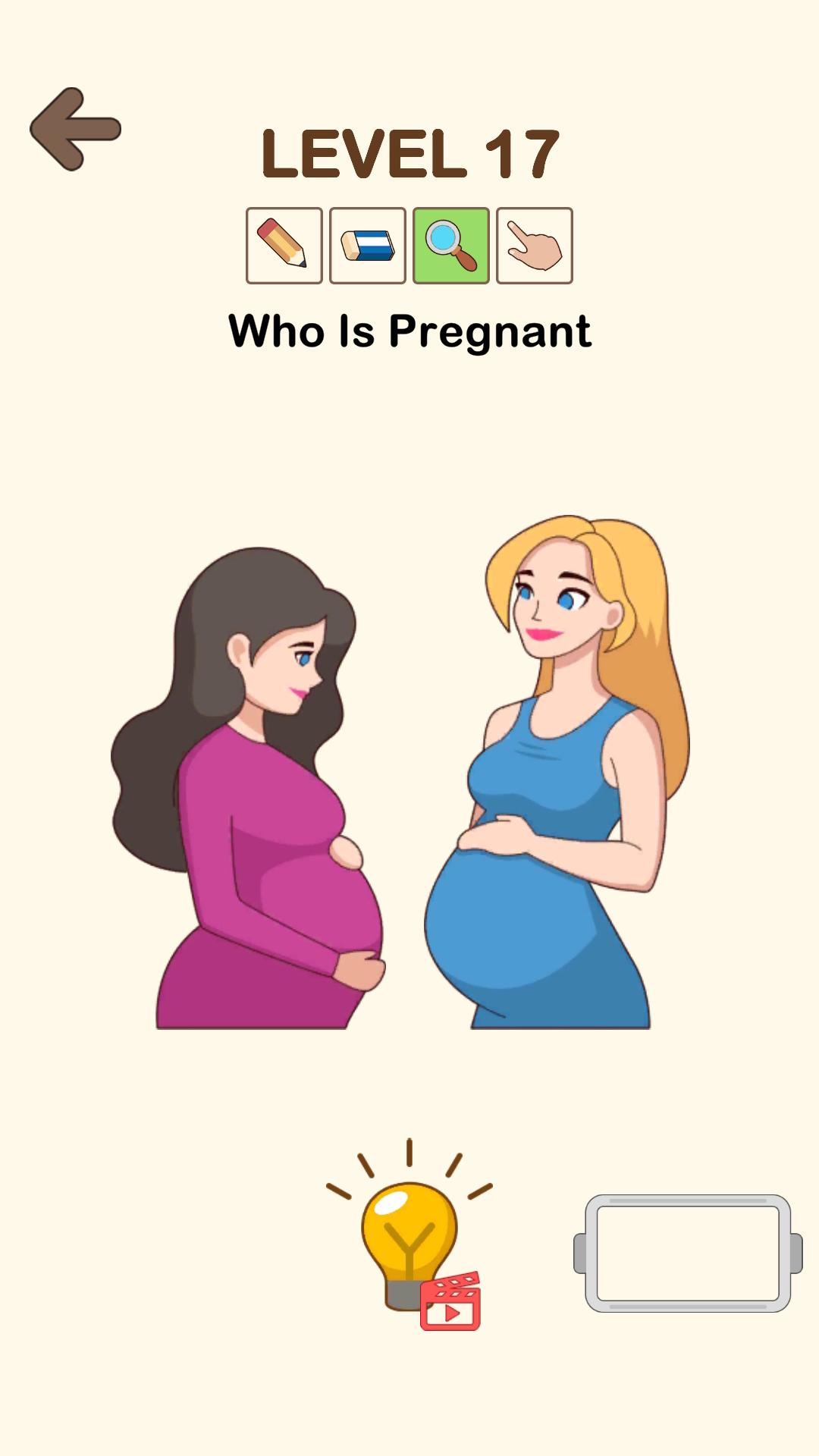819x1456 pixels.
Task: Select the magnifying glass tool
Action: (451, 245)
